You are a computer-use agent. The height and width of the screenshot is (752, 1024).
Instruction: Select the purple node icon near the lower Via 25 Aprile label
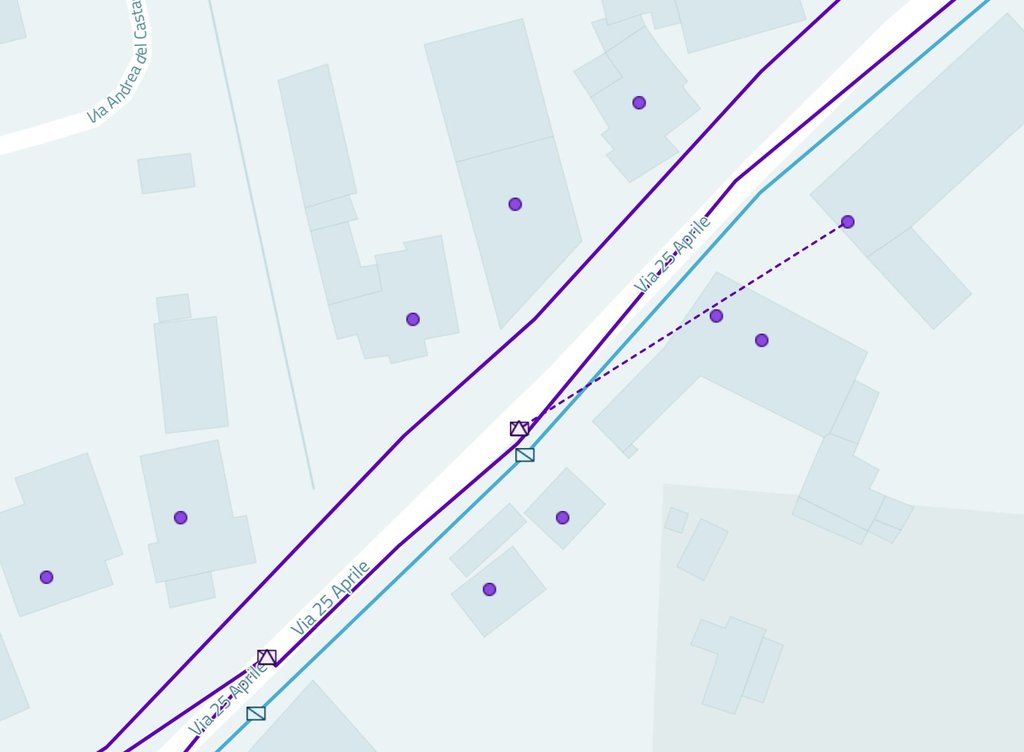267,657
